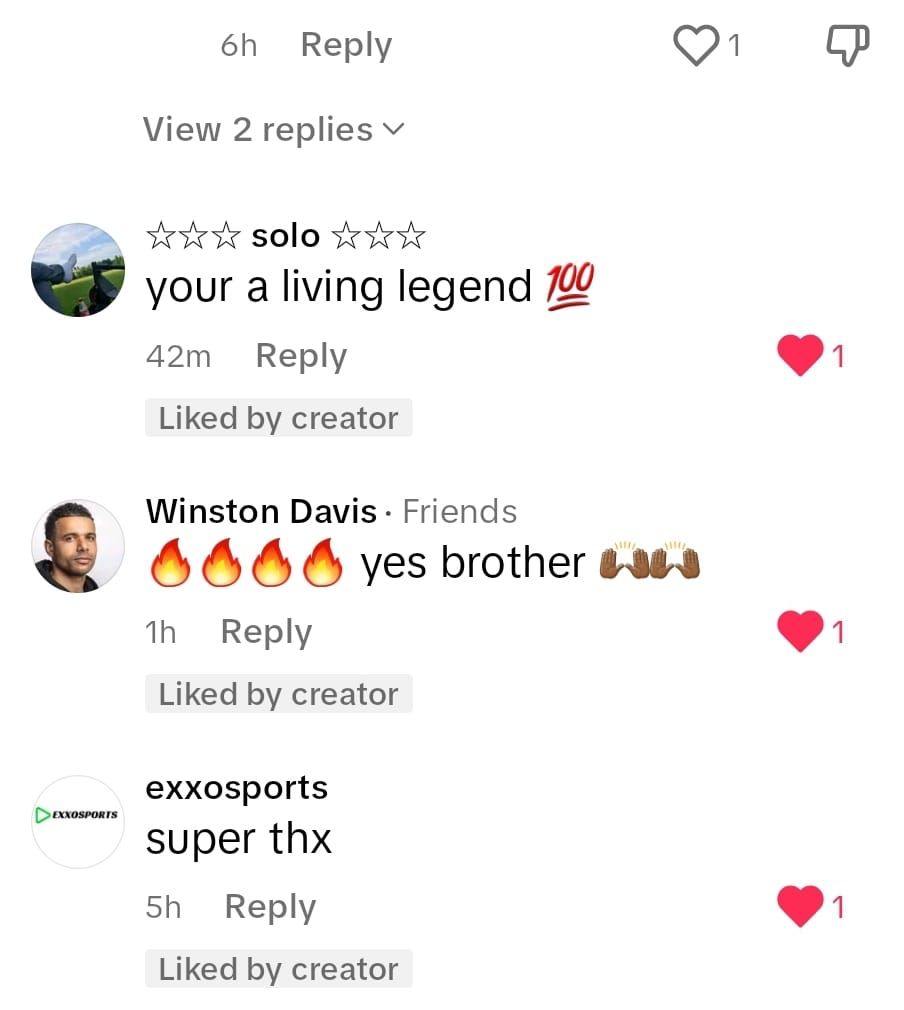Dislike the 6h comment
This screenshot has width=904, height=1010.
pyautogui.click(x=847, y=46)
